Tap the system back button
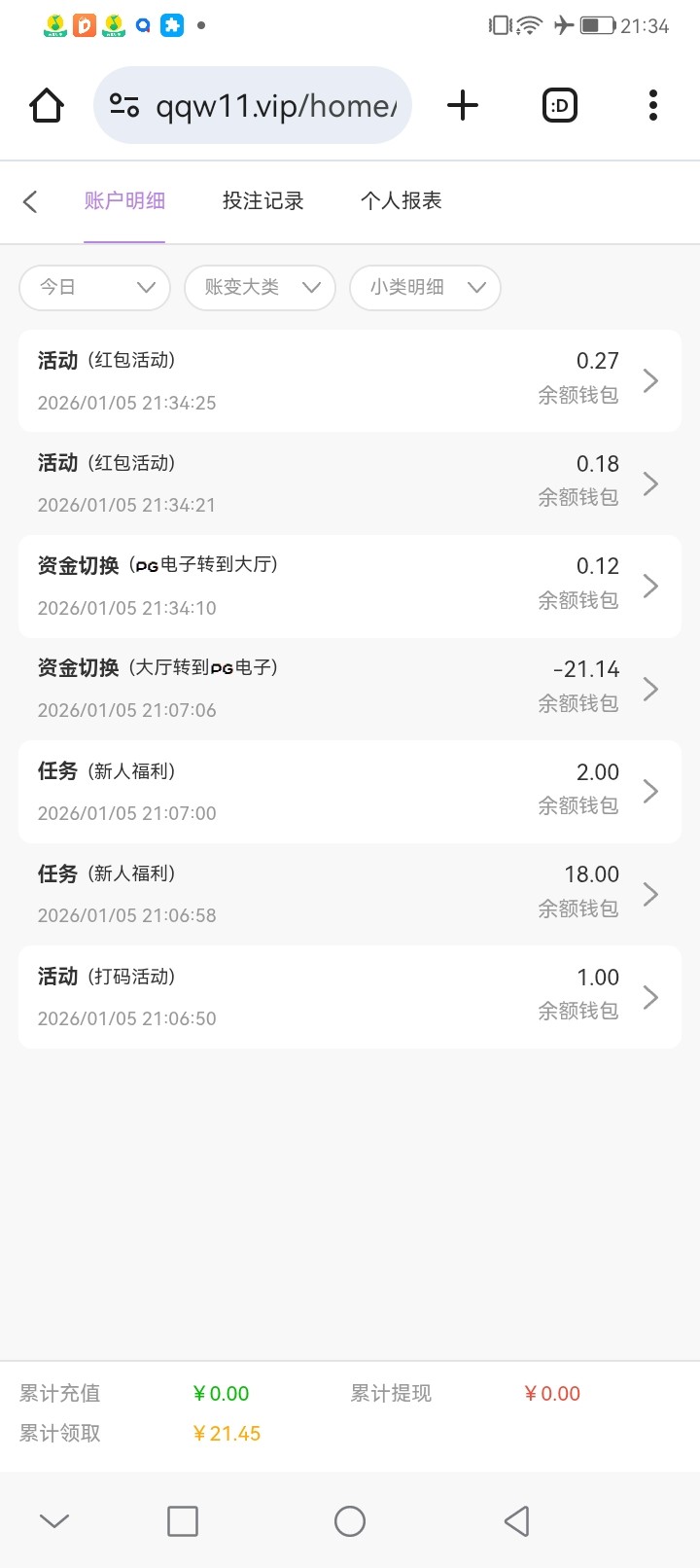 (x=517, y=1521)
